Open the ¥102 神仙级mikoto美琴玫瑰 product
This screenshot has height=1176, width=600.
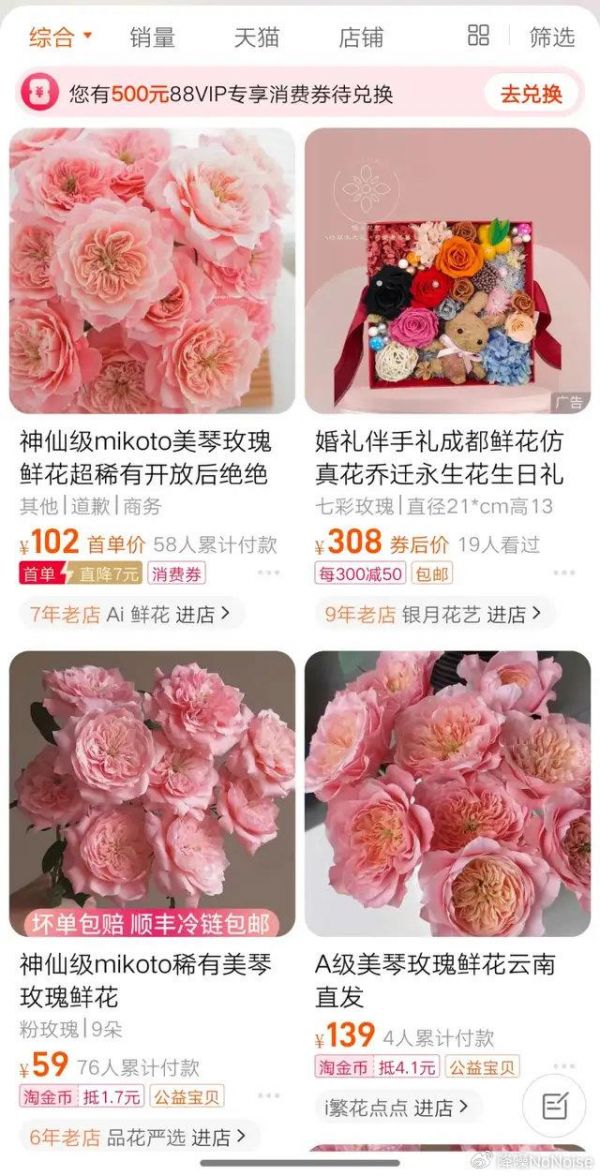pyautogui.click(x=152, y=271)
